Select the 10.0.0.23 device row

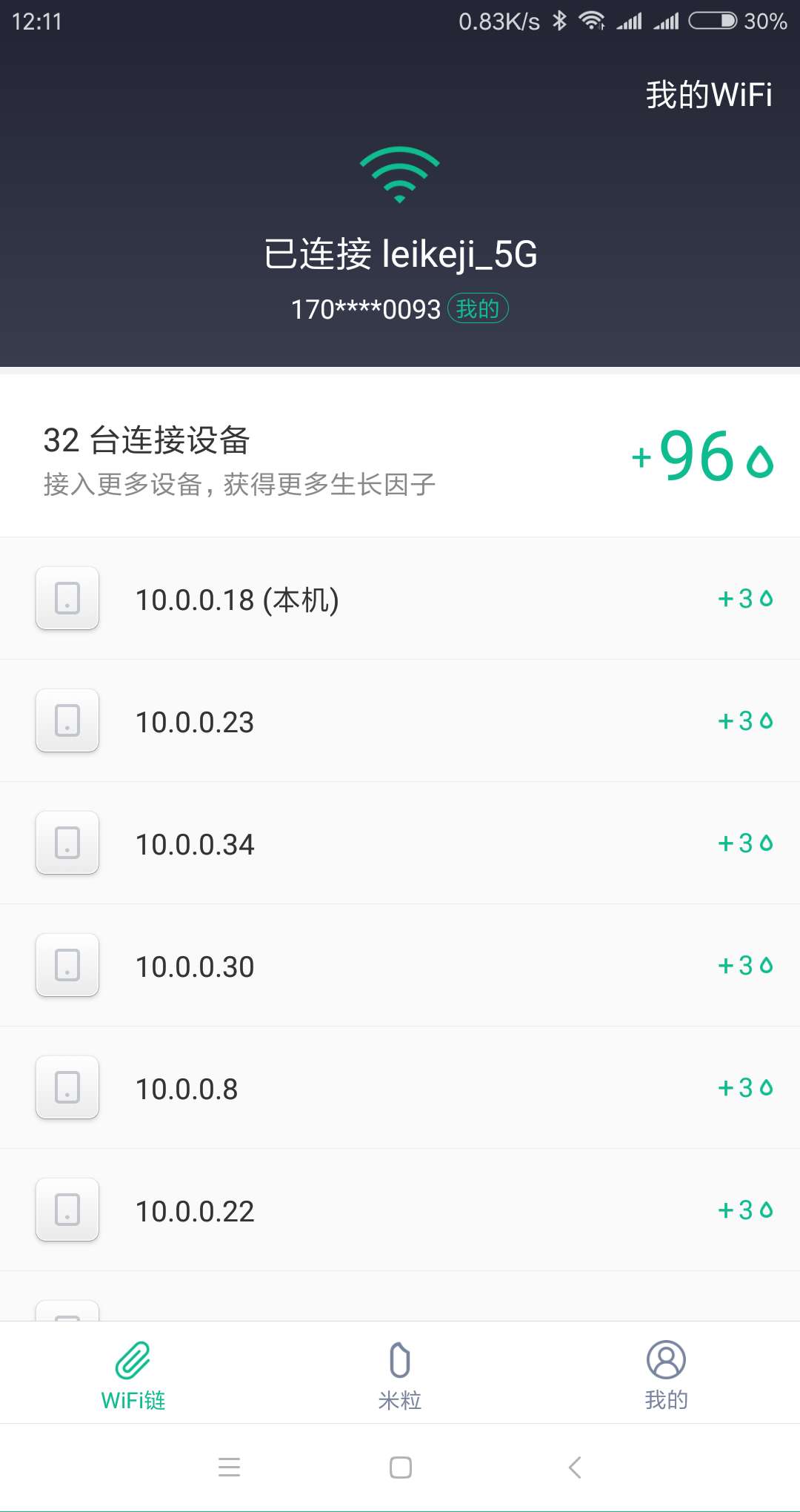pos(400,721)
